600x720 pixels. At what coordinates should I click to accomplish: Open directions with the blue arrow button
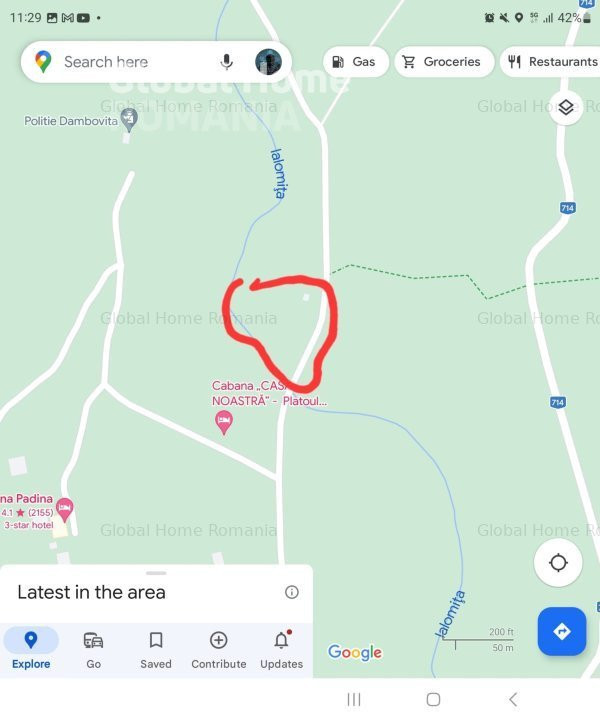coord(561,631)
